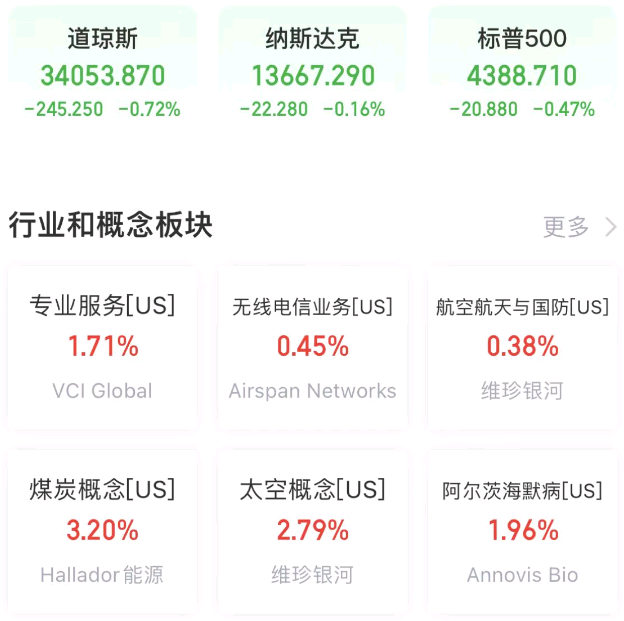Open the 太空概念[US] concept card

click(312, 531)
